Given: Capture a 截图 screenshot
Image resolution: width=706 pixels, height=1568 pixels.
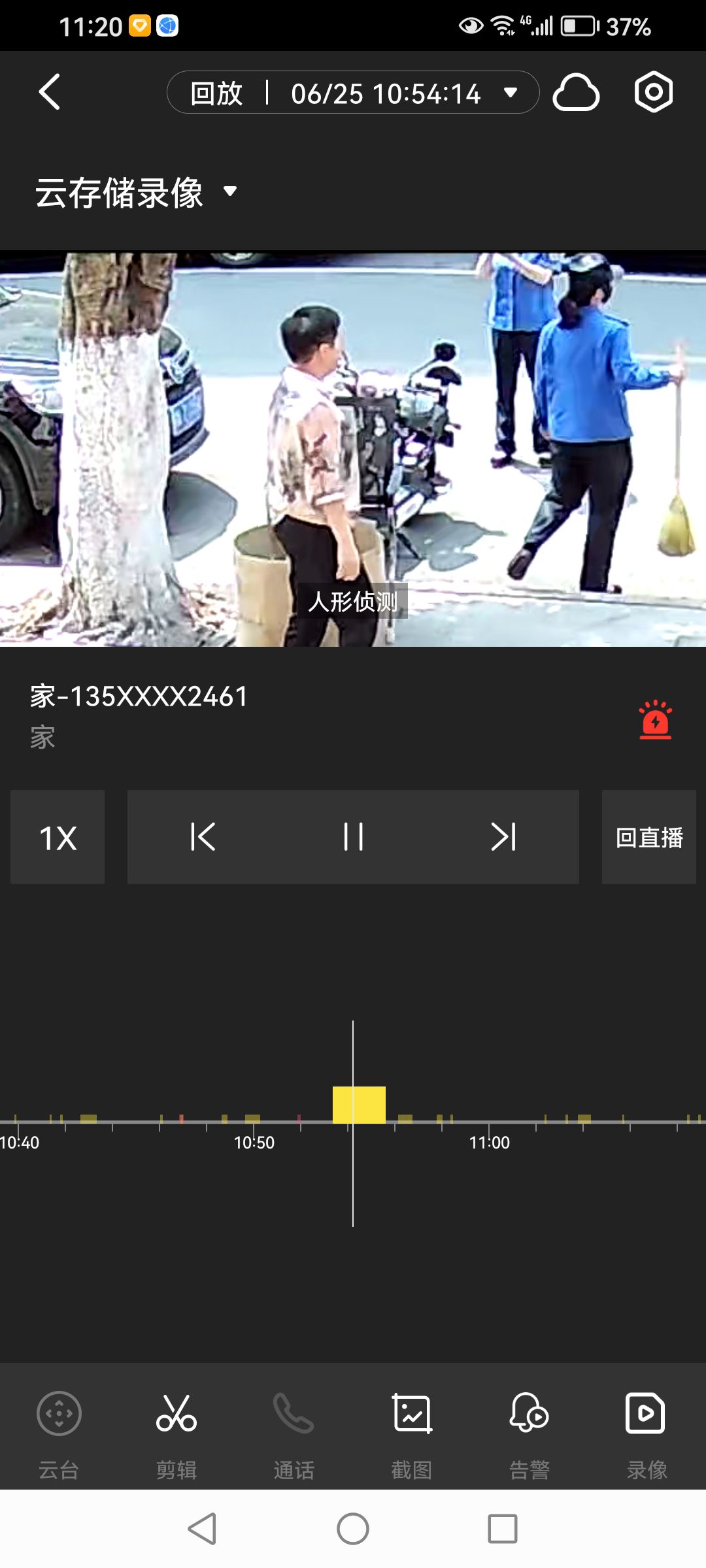Looking at the screenshot, I should point(412,1428).
